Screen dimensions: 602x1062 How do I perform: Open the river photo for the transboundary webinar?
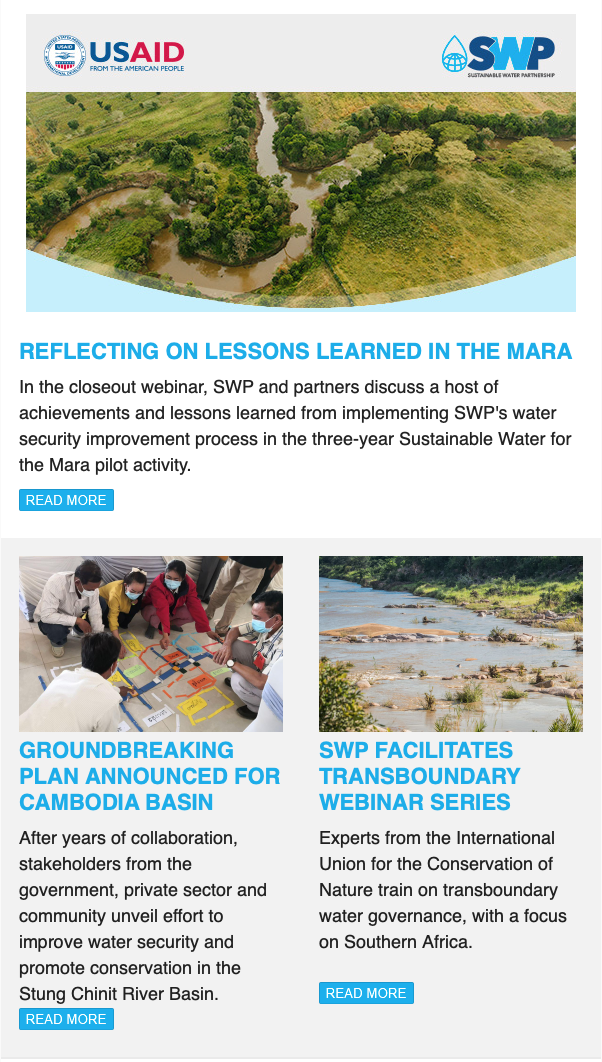451,643
